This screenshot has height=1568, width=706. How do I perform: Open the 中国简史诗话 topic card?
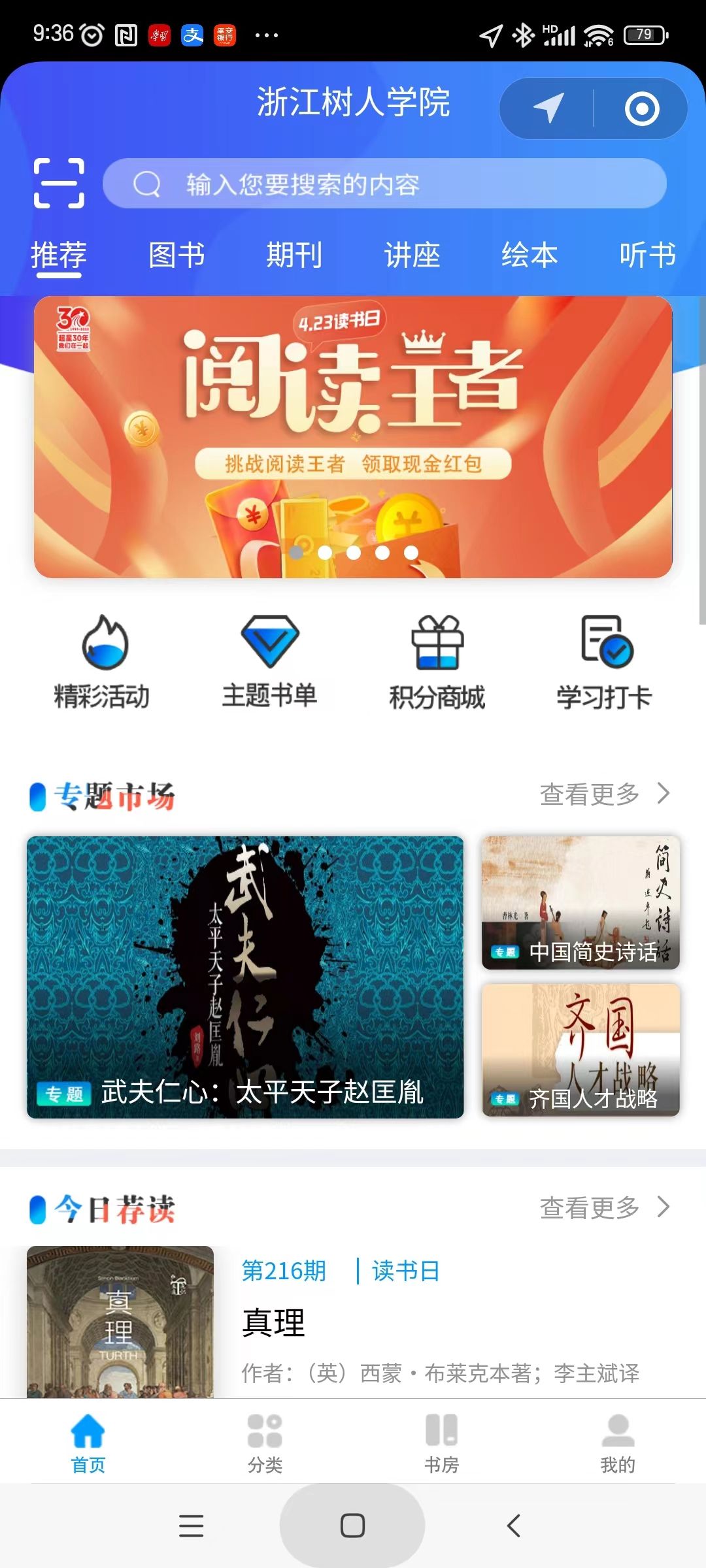[x=580, y=902]
